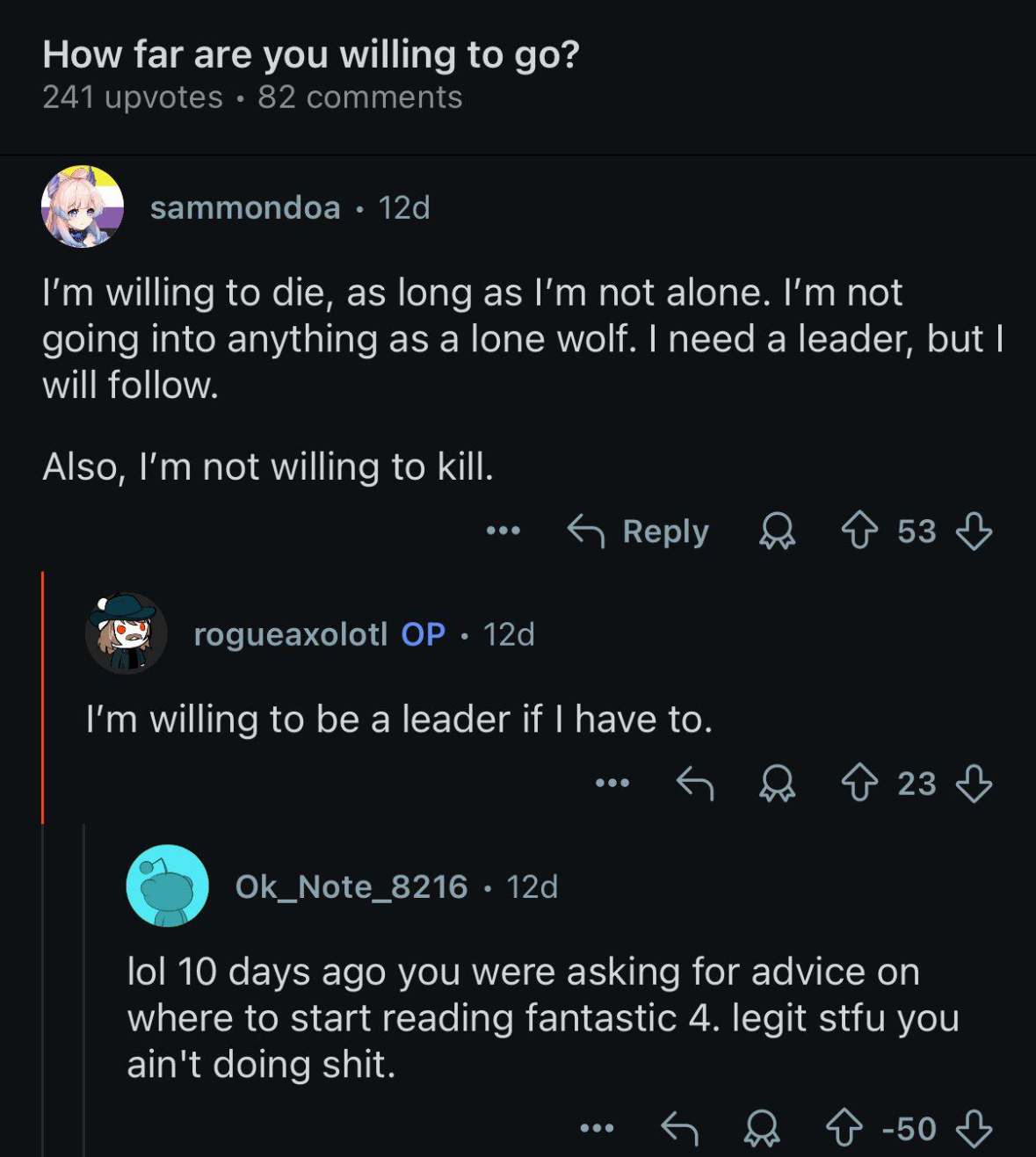Open Ok_Note_8216's profile avatar
Image resolution: width=1036 pixels, height=1157 pixels.
[167, 886]
